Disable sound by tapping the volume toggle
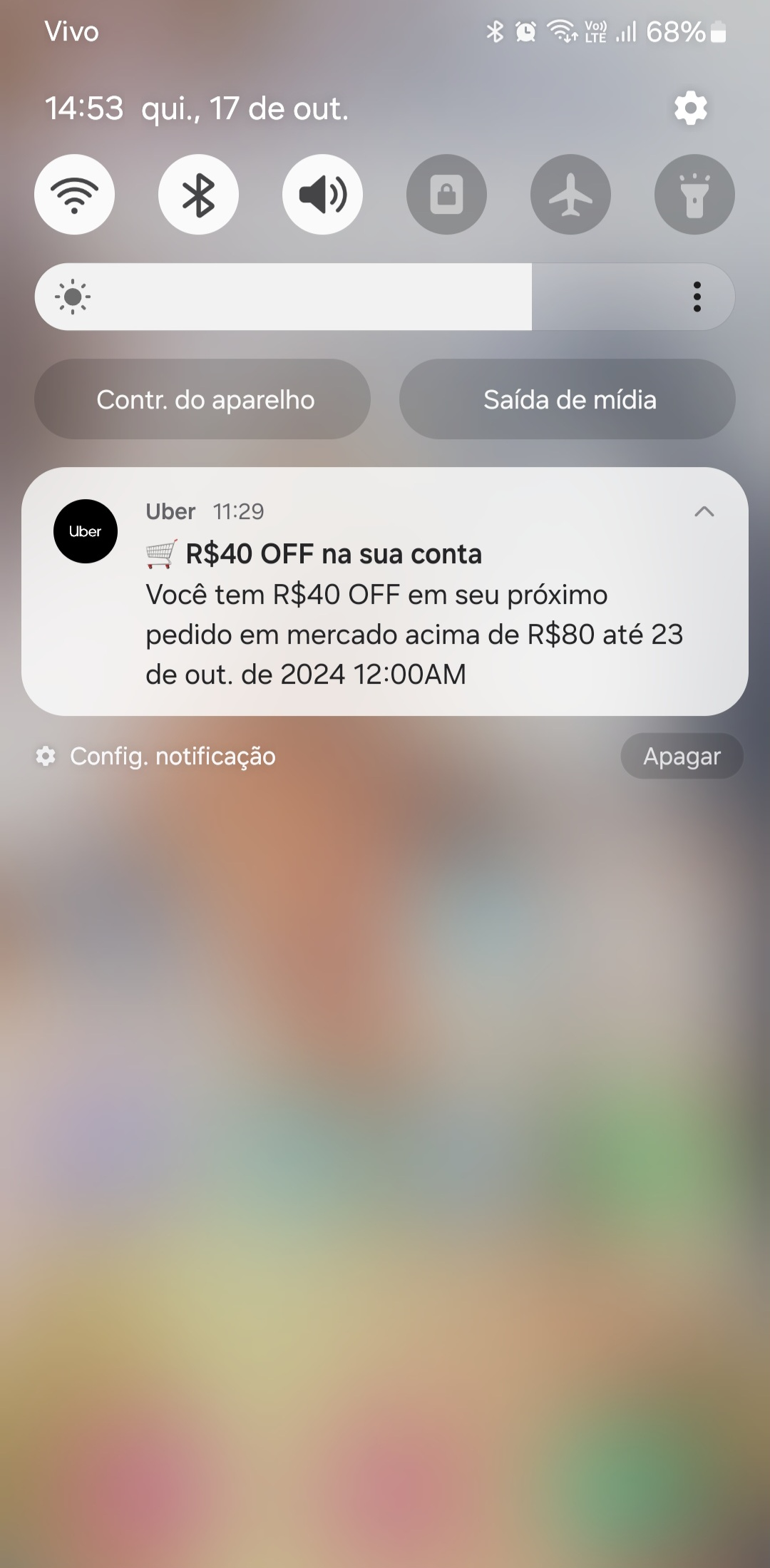 tap(322, 194)
